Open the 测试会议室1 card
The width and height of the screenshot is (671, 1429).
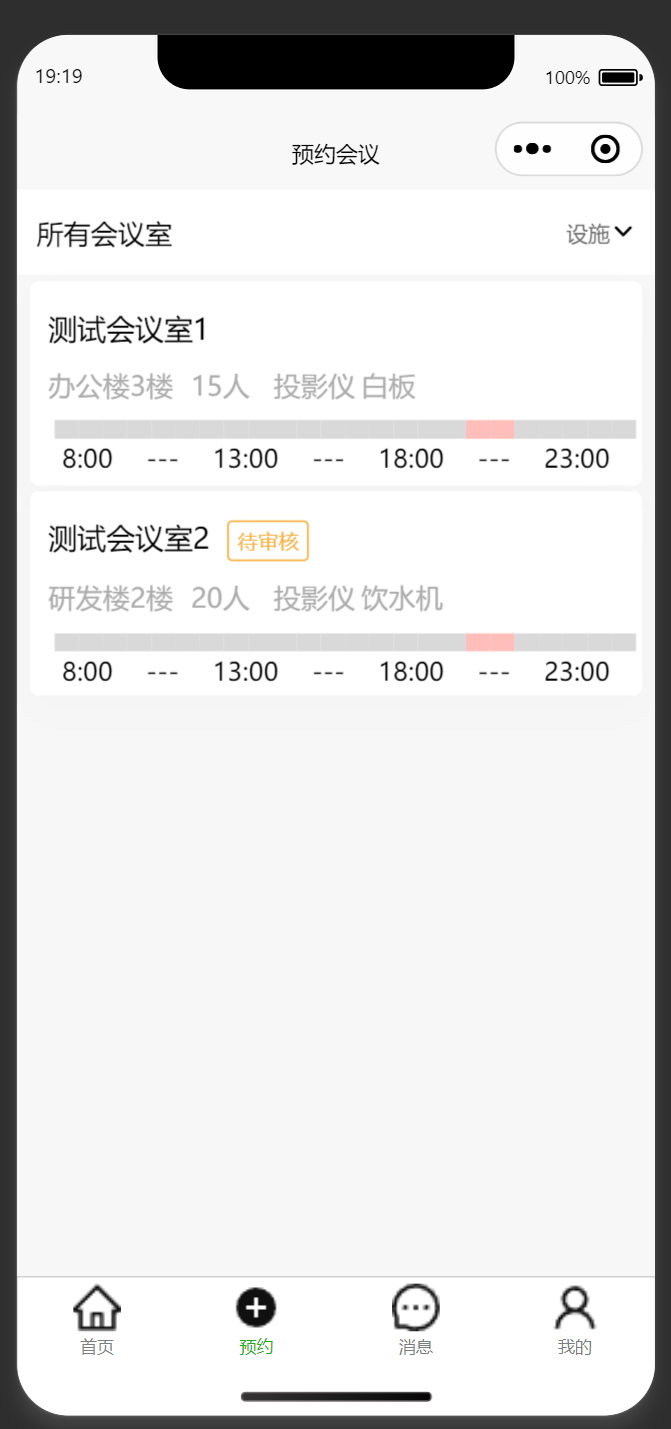coord(336,383)
